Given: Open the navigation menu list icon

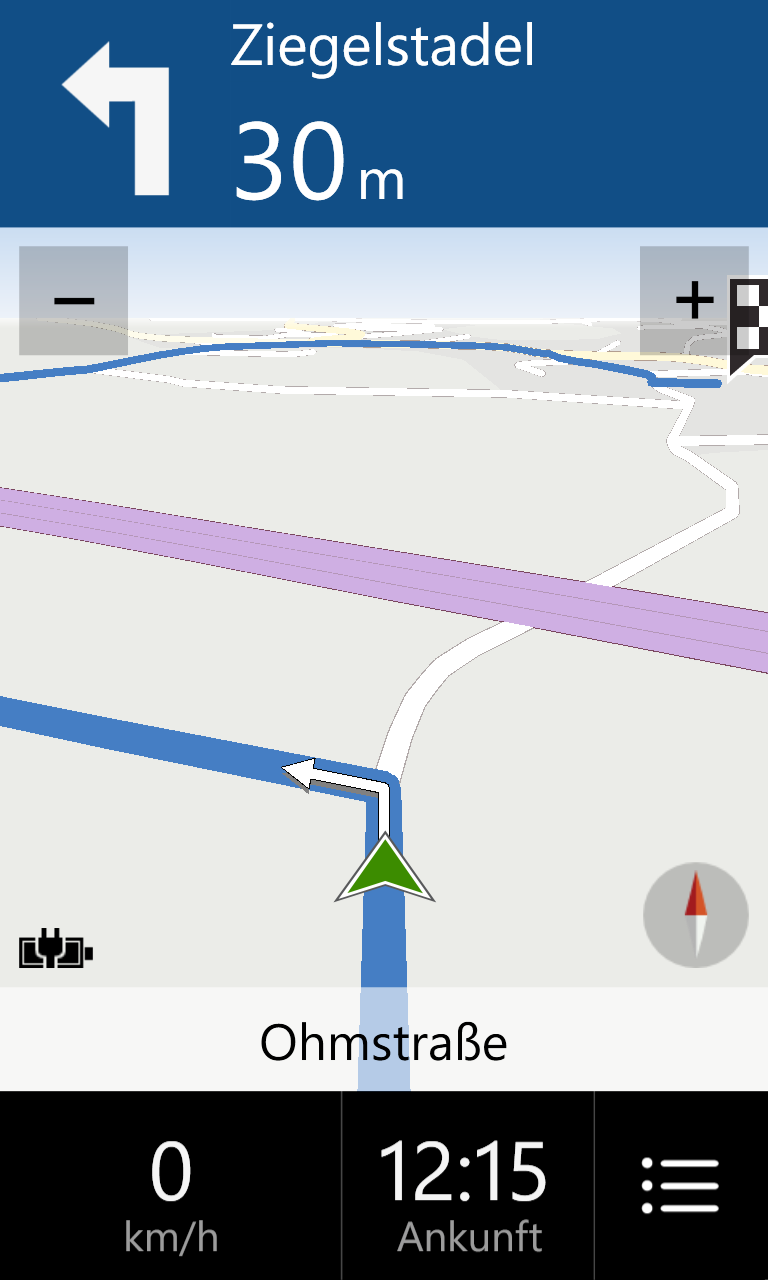Looking at the screenshot, I should (681, 1186).
